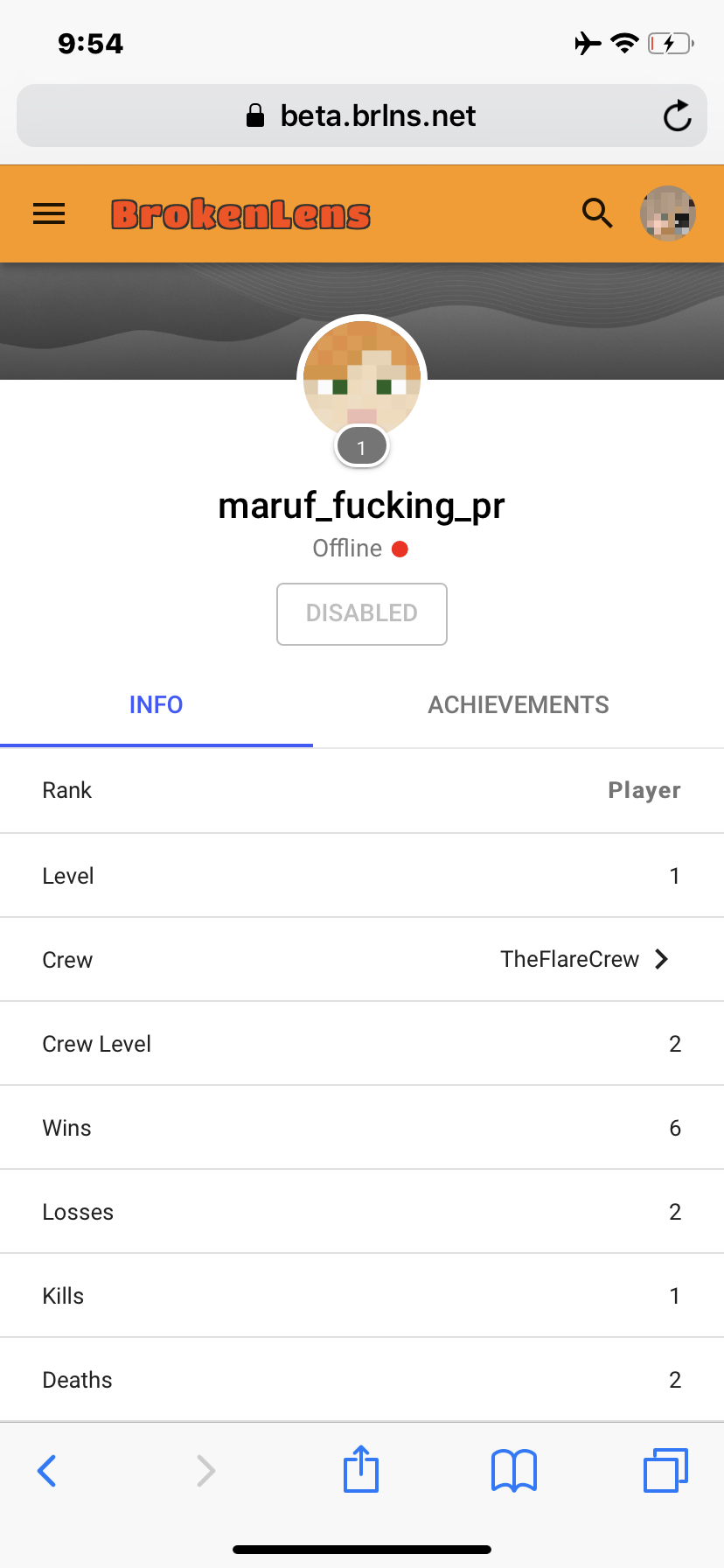Open the account avatar in header
This screenshot has width=724, height=1568.
click(668, 213)
